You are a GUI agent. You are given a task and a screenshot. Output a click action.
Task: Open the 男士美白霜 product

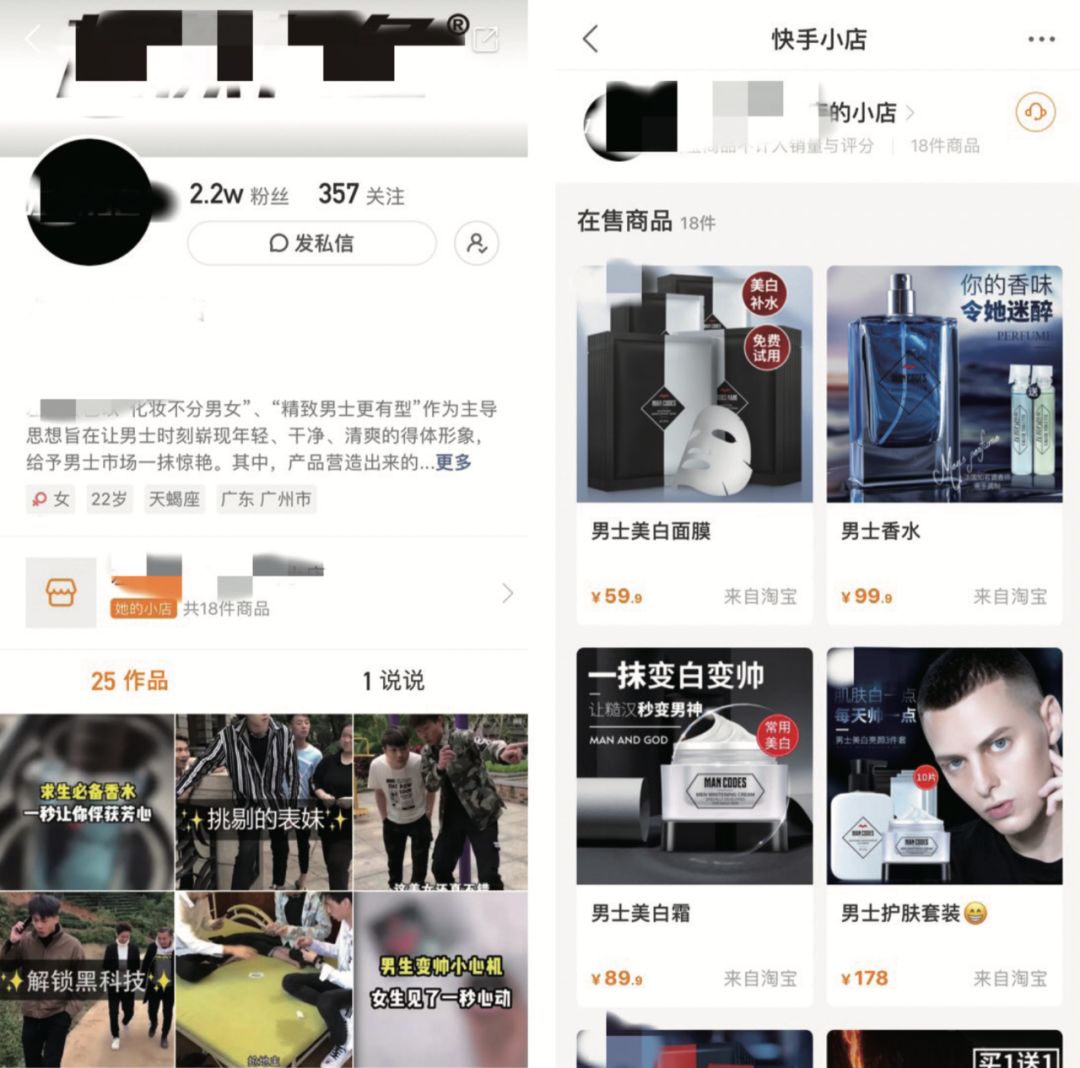[x=694, y=825]
